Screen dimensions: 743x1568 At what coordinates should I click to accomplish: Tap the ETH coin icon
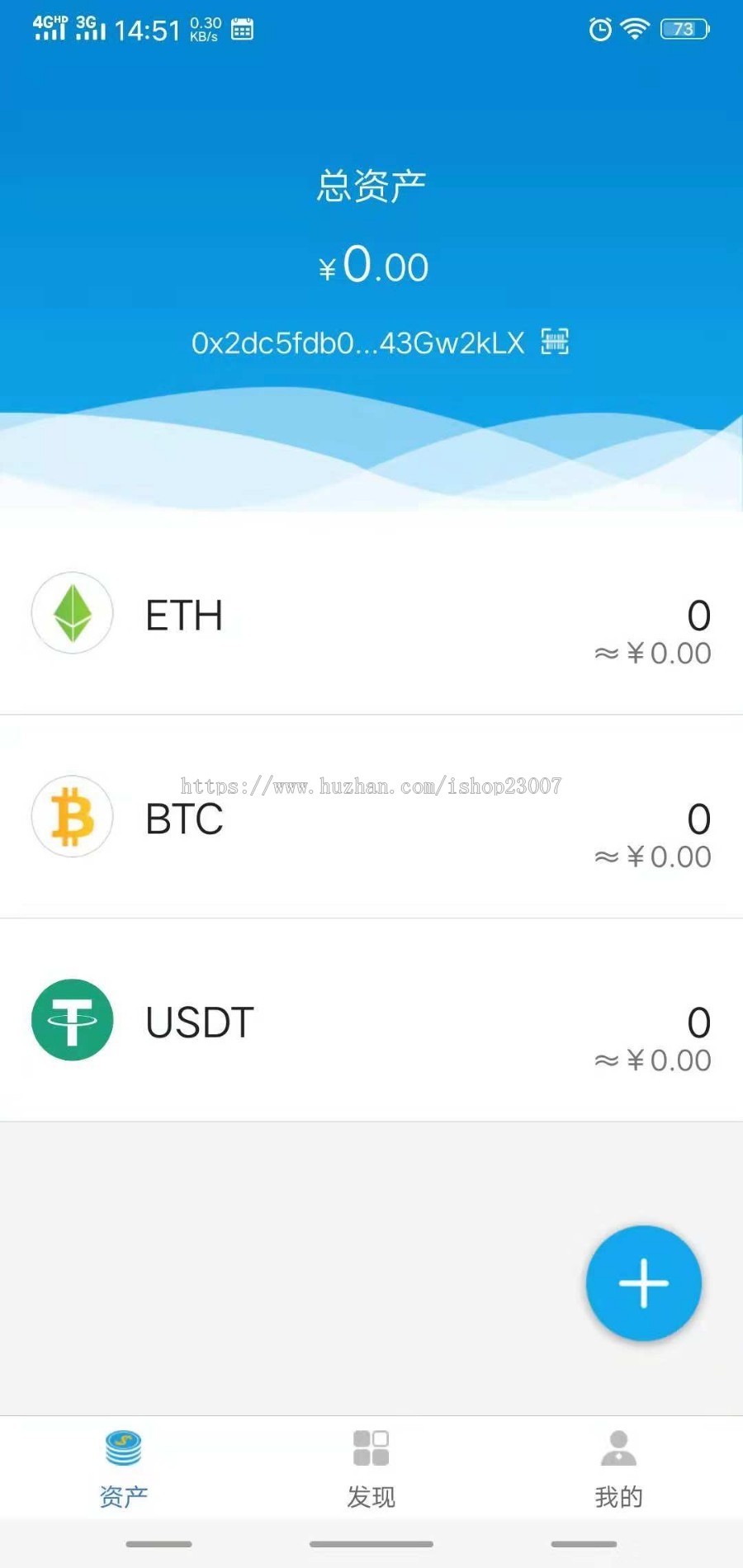point(72,613)
